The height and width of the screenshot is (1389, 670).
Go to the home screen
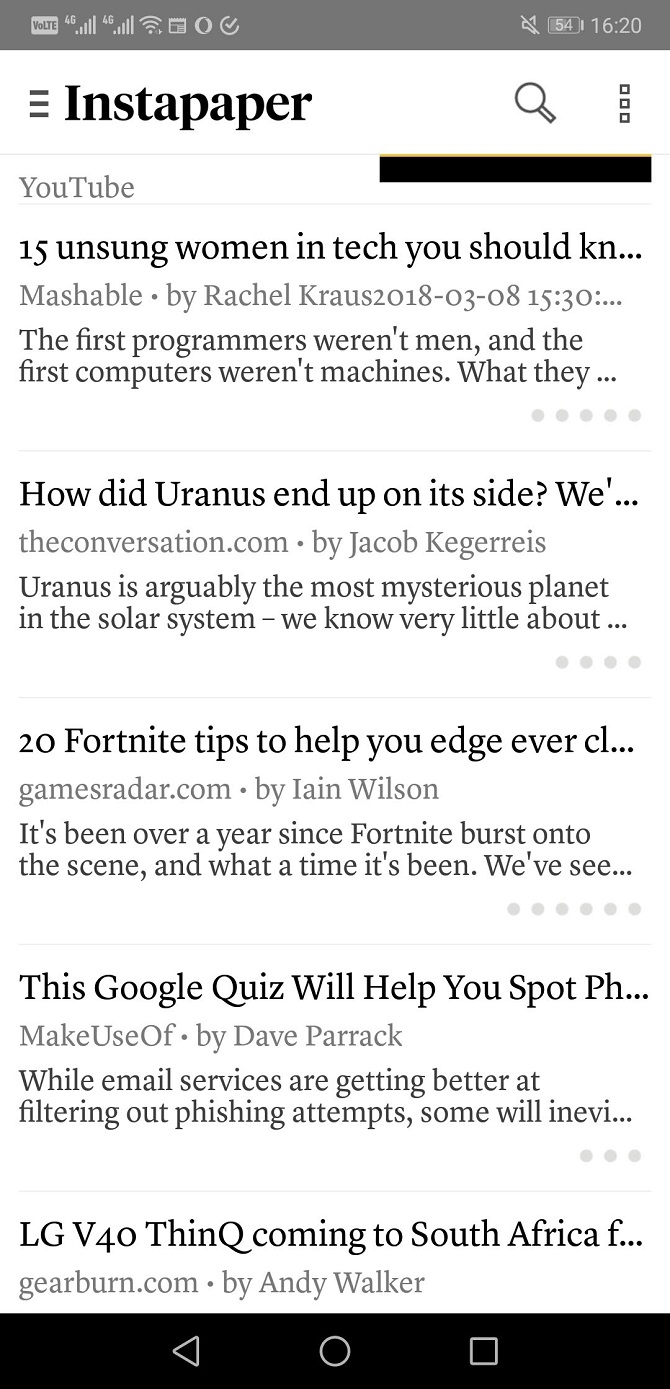[335, 1351]
